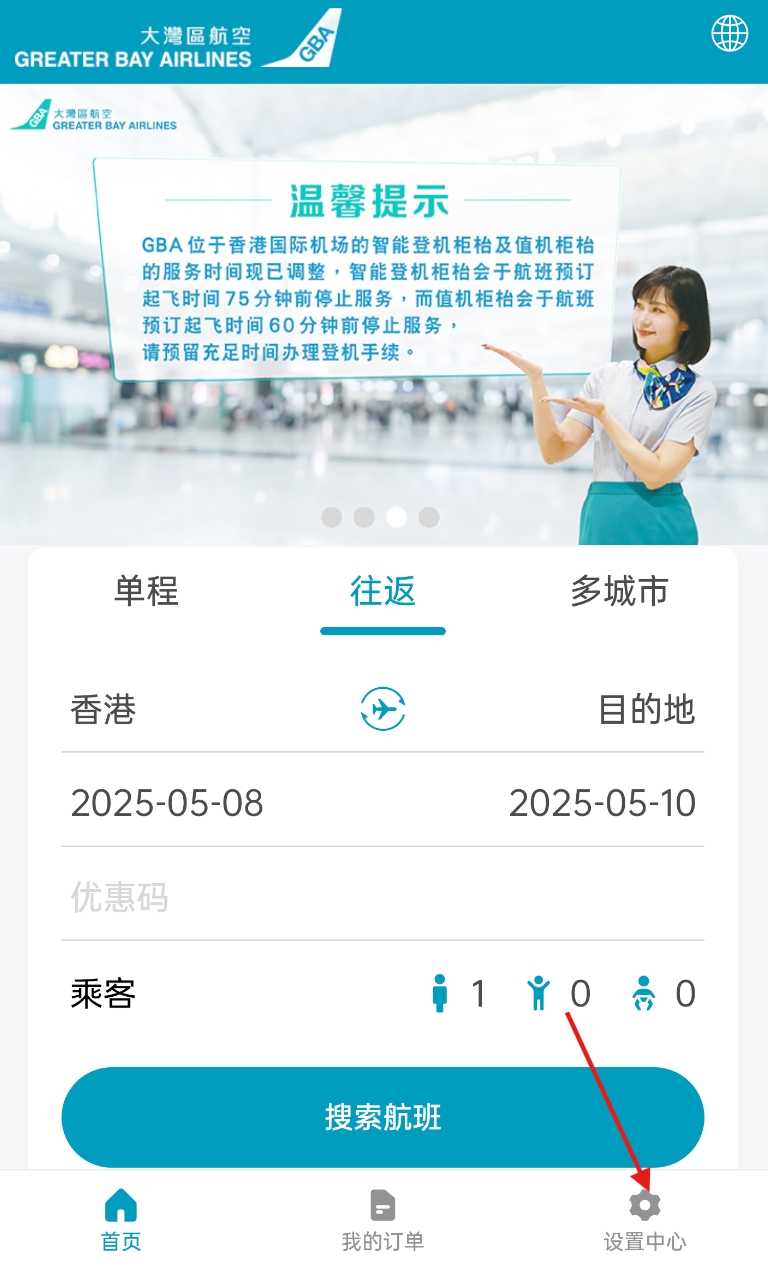Viewport: 768px width, 1276px height.
Task: Choose the 目的地 destination
Action: (646, 709)
